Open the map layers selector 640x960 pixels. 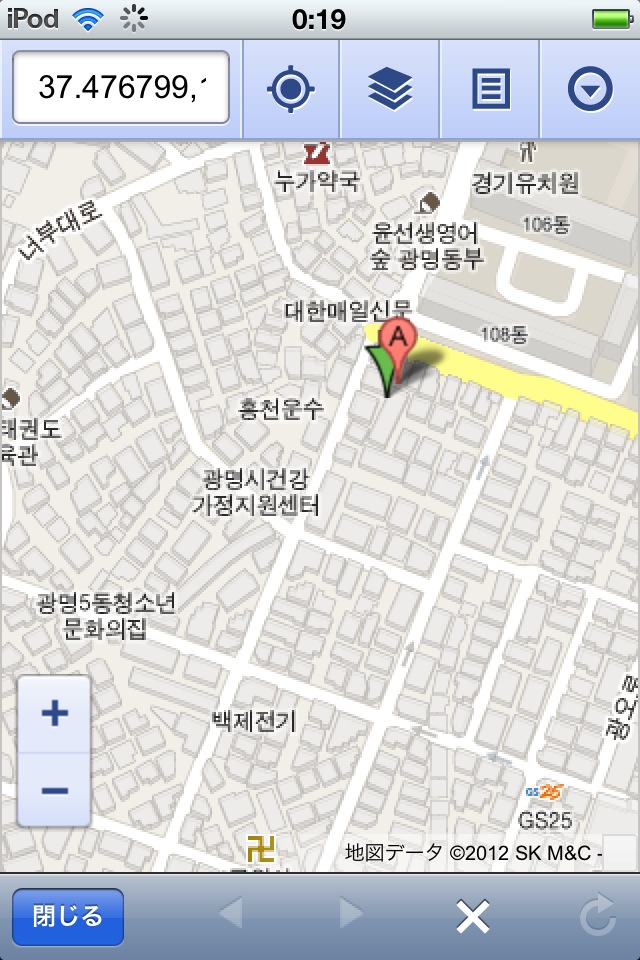390,90
